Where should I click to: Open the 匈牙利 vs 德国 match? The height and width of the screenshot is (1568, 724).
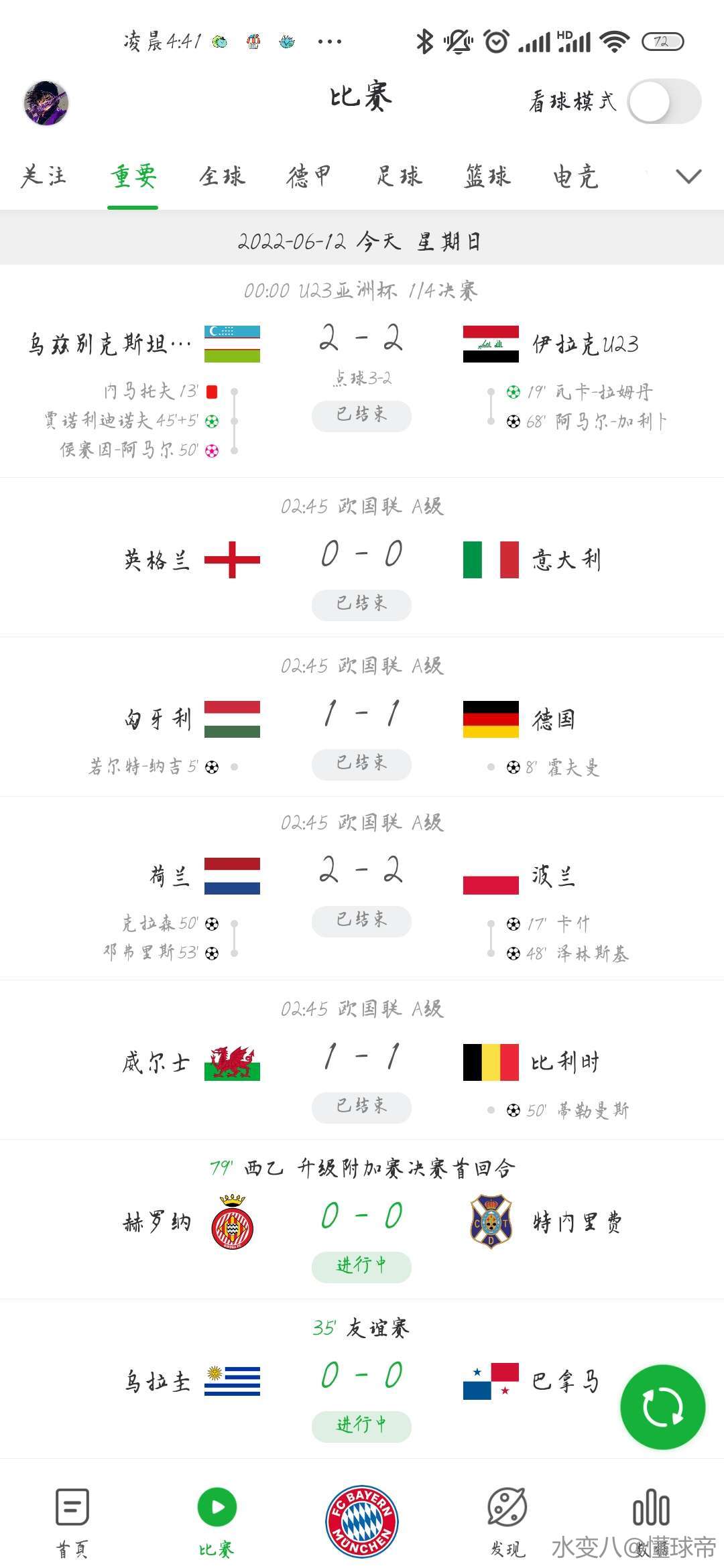point(362,717)
